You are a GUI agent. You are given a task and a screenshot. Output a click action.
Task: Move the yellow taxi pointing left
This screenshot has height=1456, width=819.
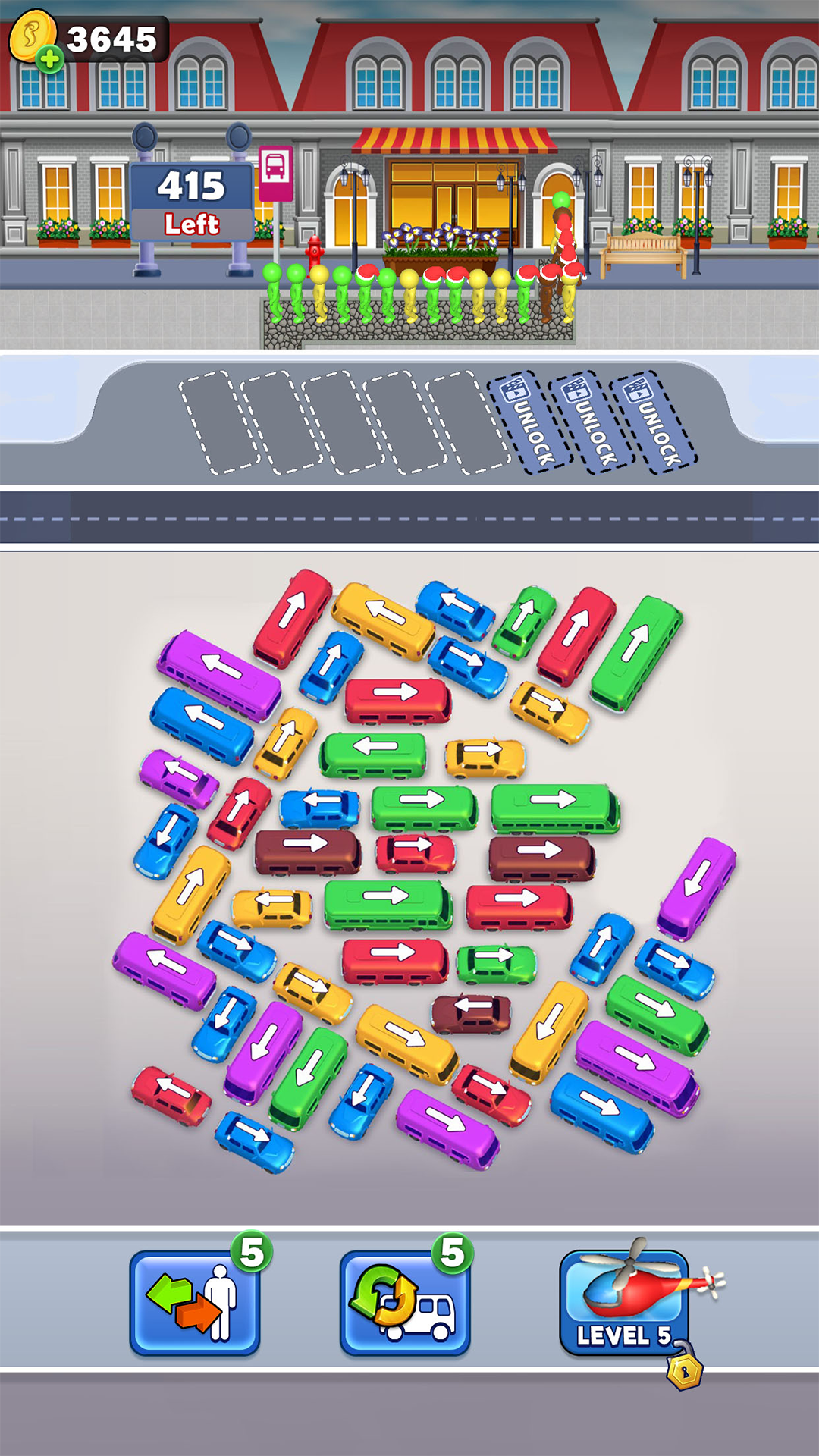pos(271,907)
